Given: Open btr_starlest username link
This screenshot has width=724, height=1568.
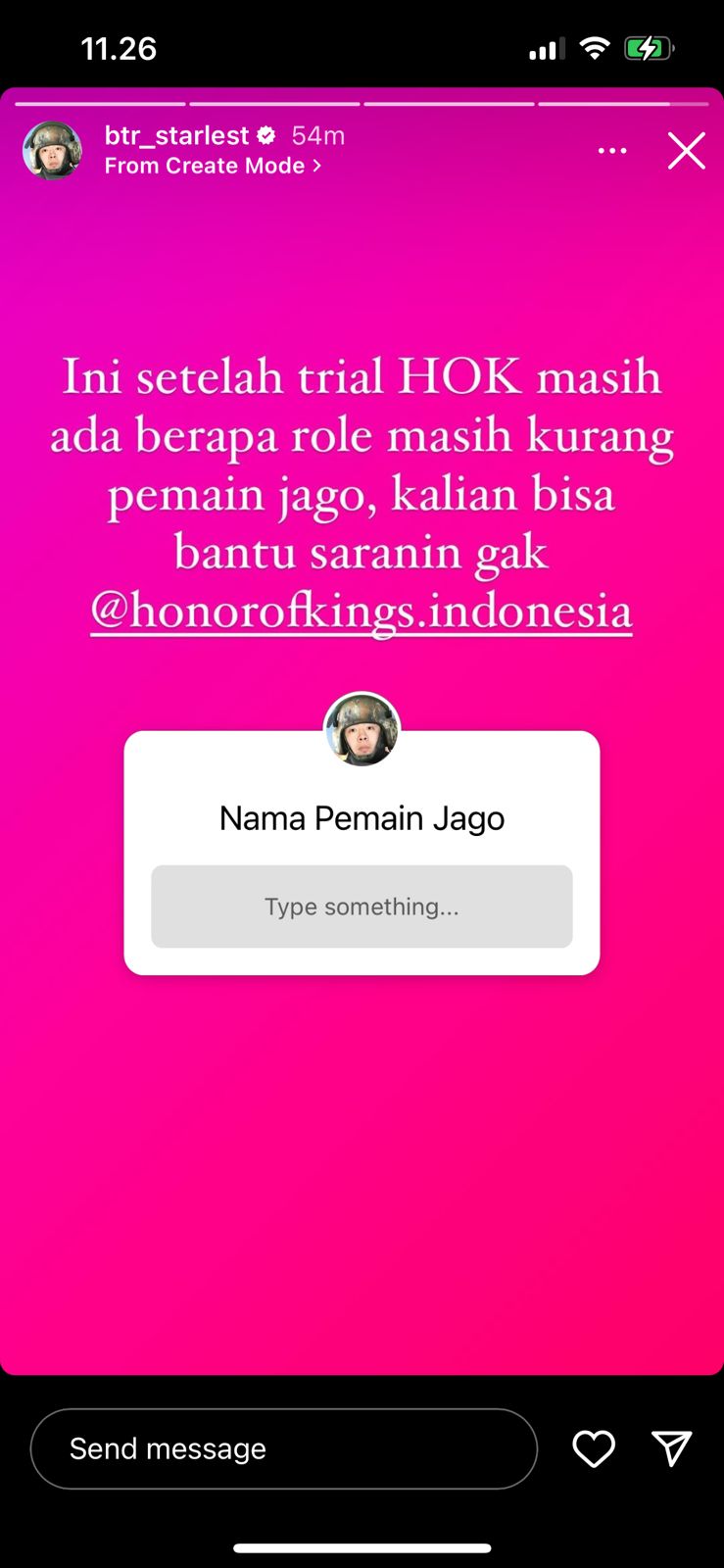Looking at the screenshot, I should 176,135.
